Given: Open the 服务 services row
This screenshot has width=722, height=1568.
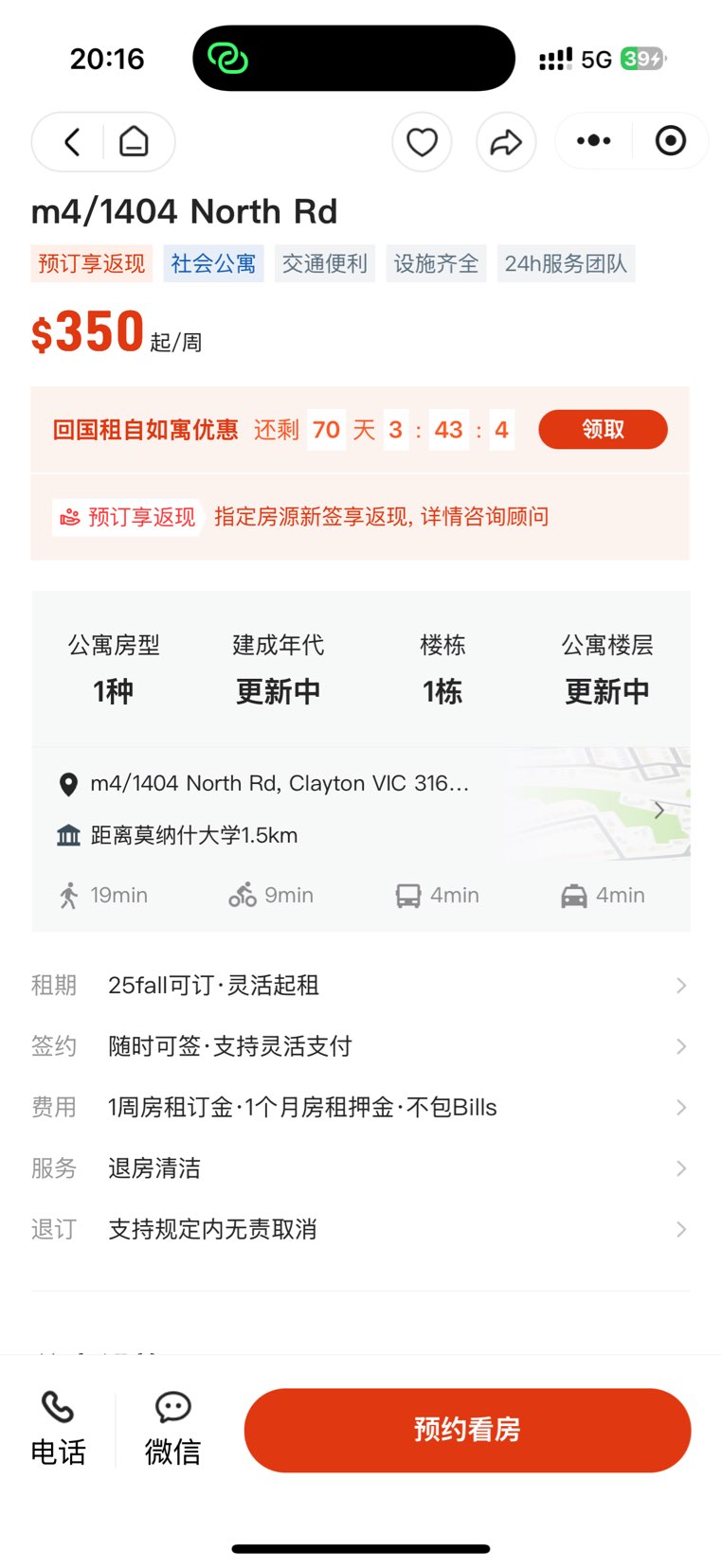Looking at the screenshot, I should pyautogui.click(x=360, y=1168).
